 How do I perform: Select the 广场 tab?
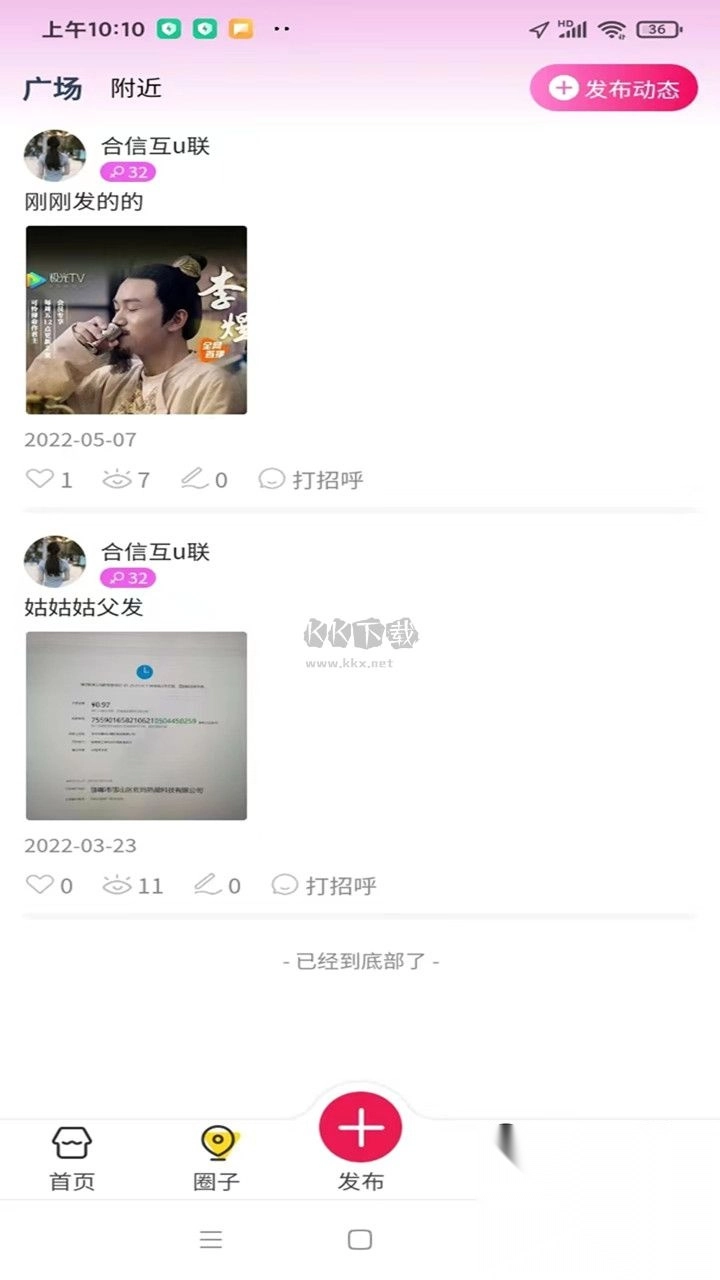point(53,88)
